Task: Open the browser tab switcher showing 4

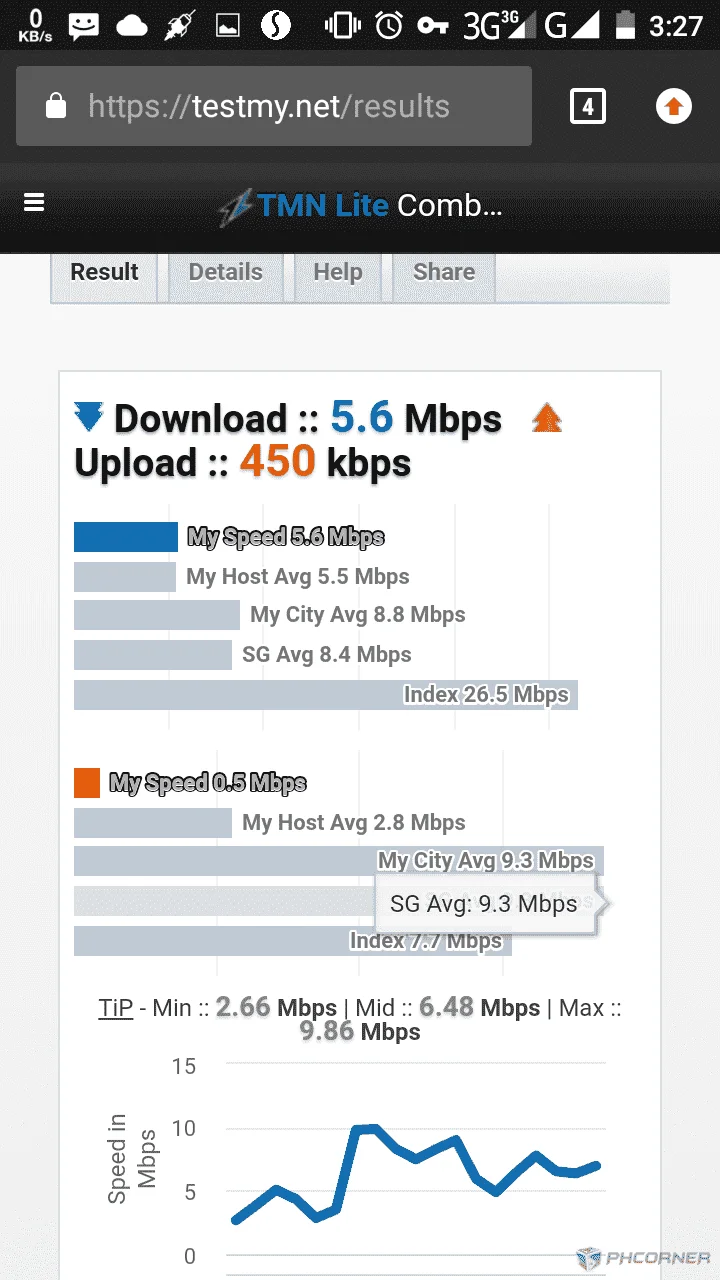Action: [588, 106]
